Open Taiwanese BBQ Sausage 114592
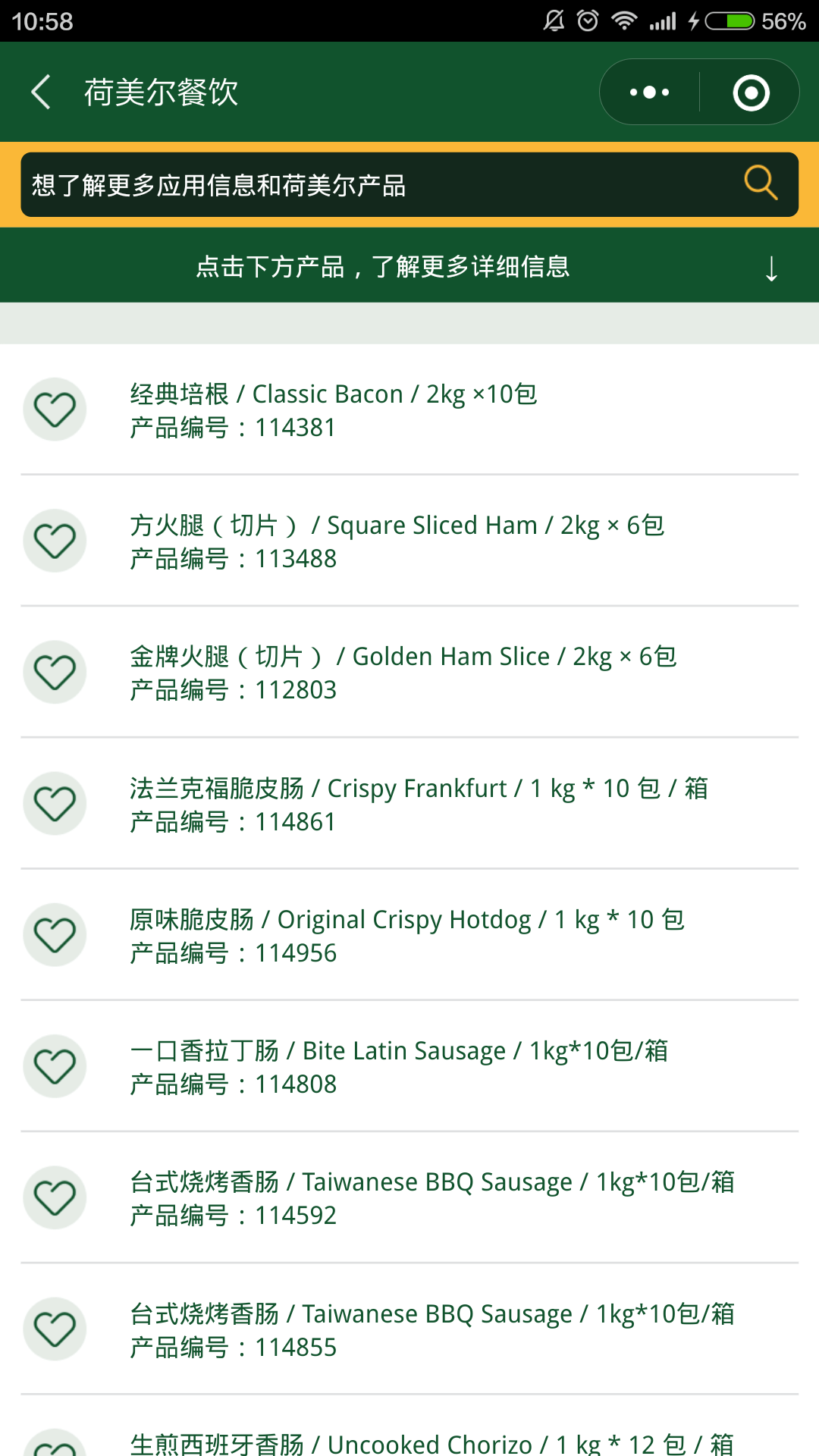Screen dimensions: 819x1456 [409, 1197]
